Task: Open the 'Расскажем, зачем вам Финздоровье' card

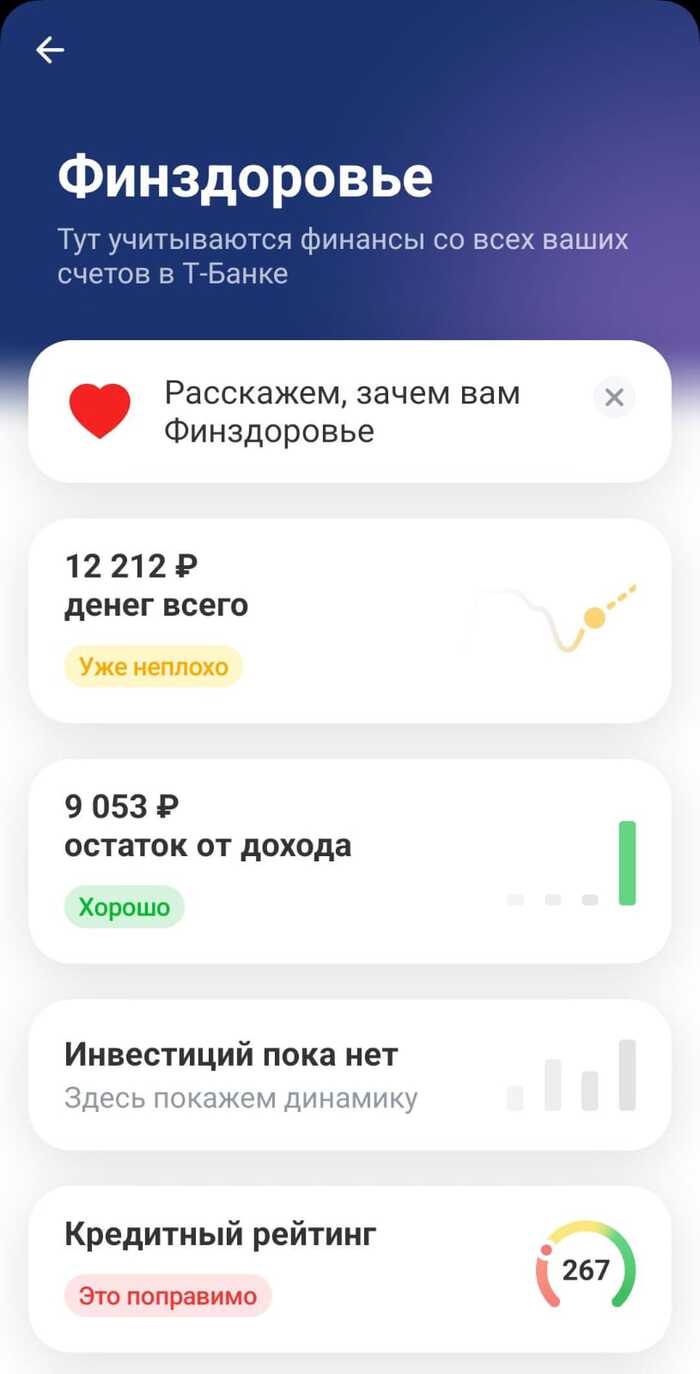Action: (x=340, y=412)
